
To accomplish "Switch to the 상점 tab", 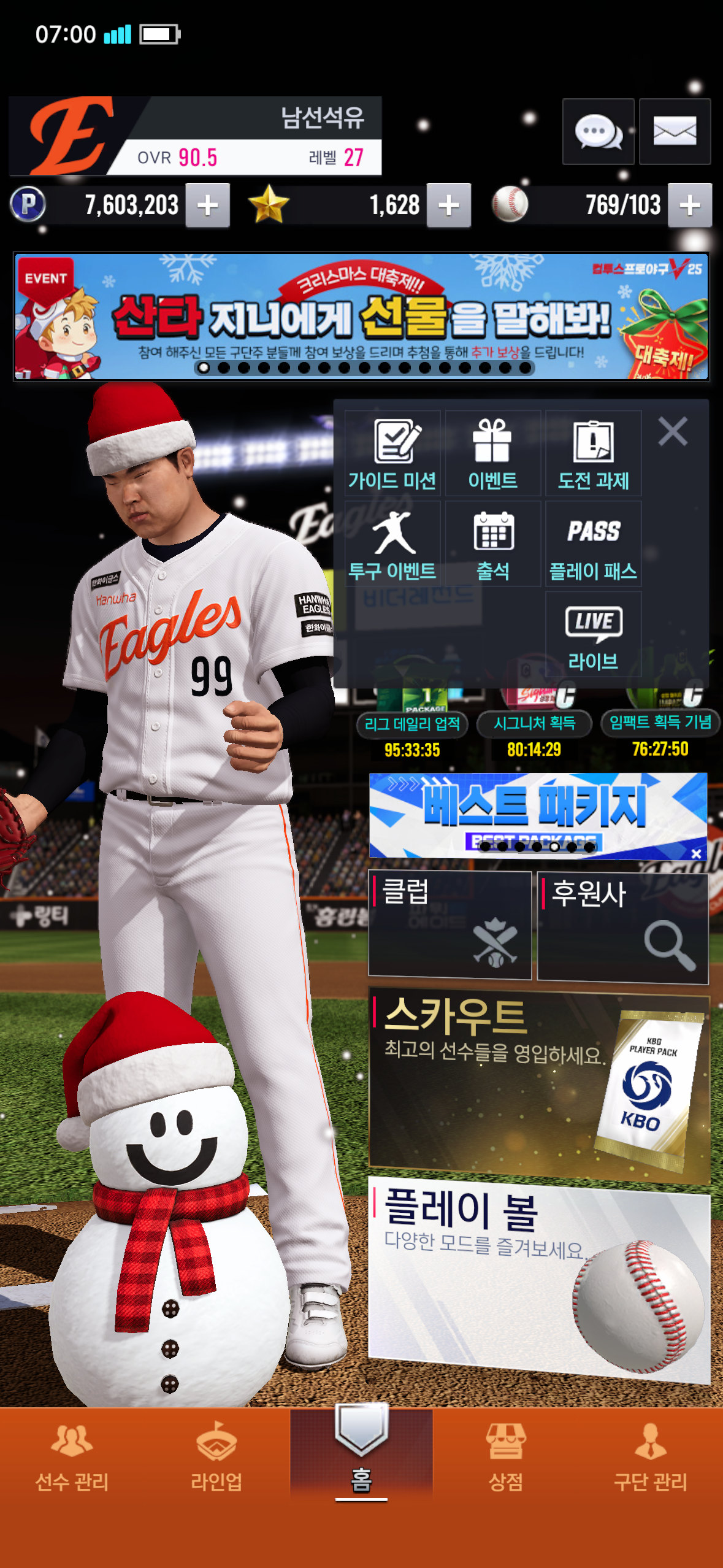I will (506, 1457).
